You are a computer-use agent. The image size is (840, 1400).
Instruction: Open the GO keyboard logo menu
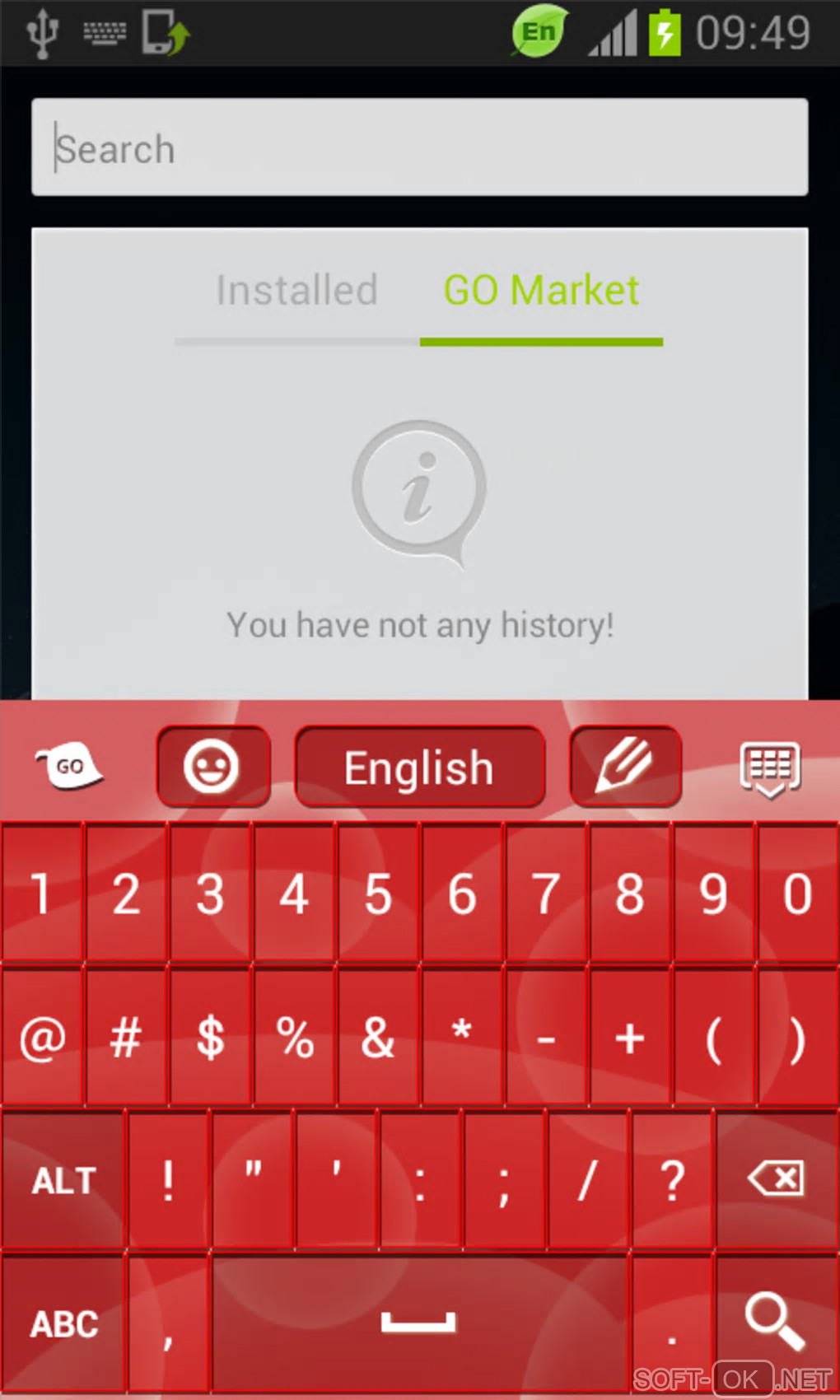tap(69, 766)
